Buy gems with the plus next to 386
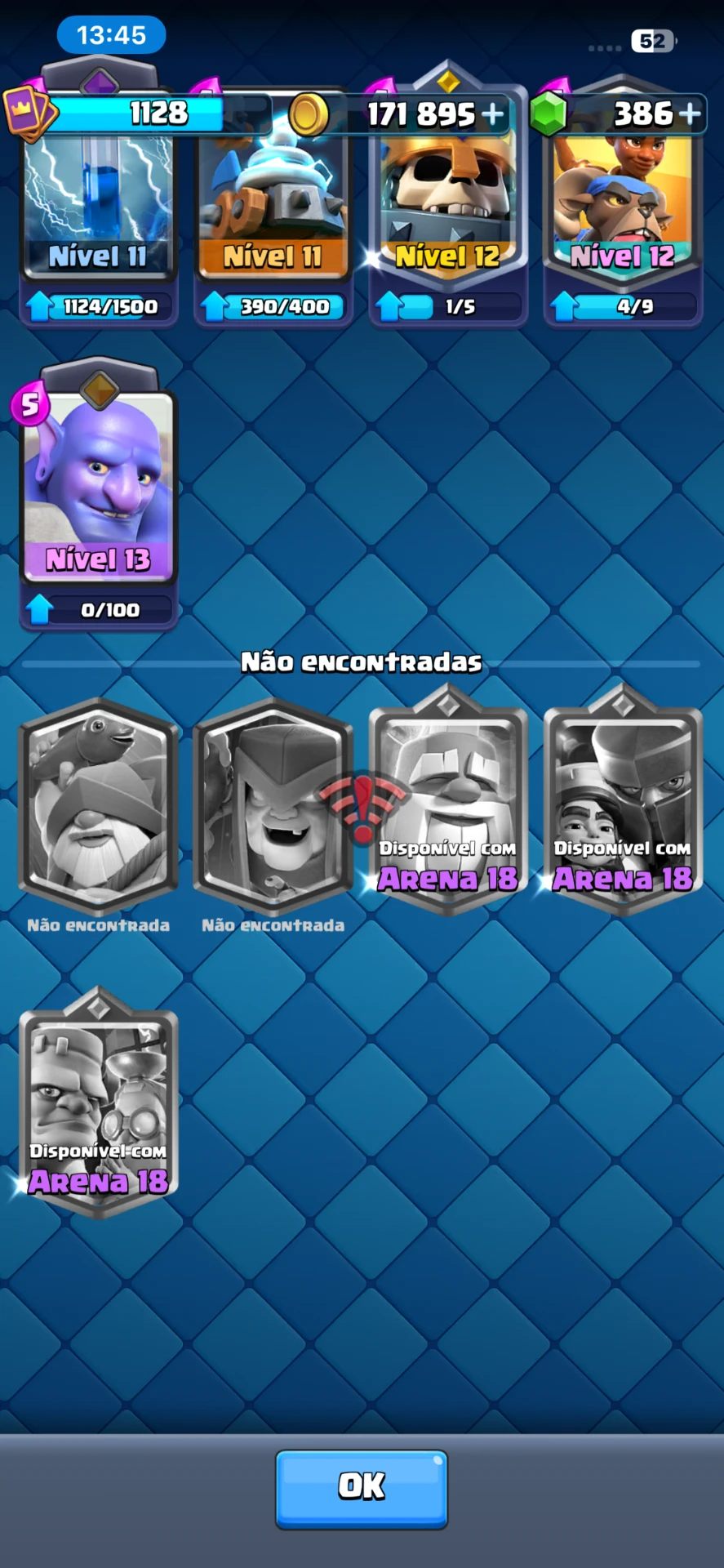 tap(690, 114)
